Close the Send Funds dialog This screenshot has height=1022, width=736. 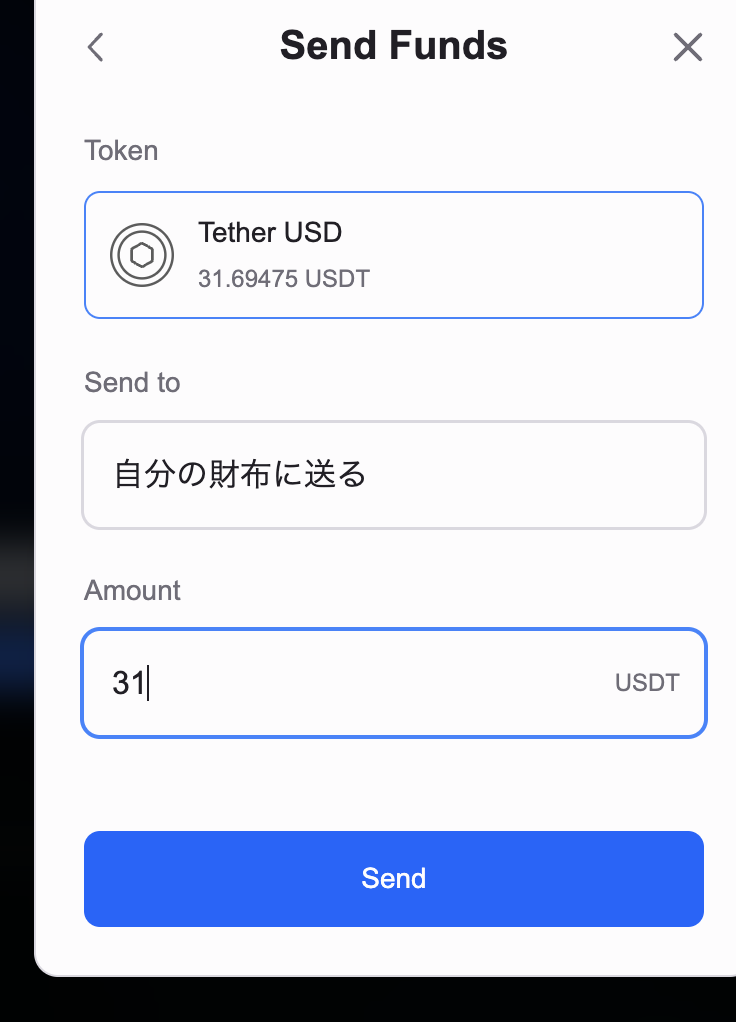click(x=687, y=47)
